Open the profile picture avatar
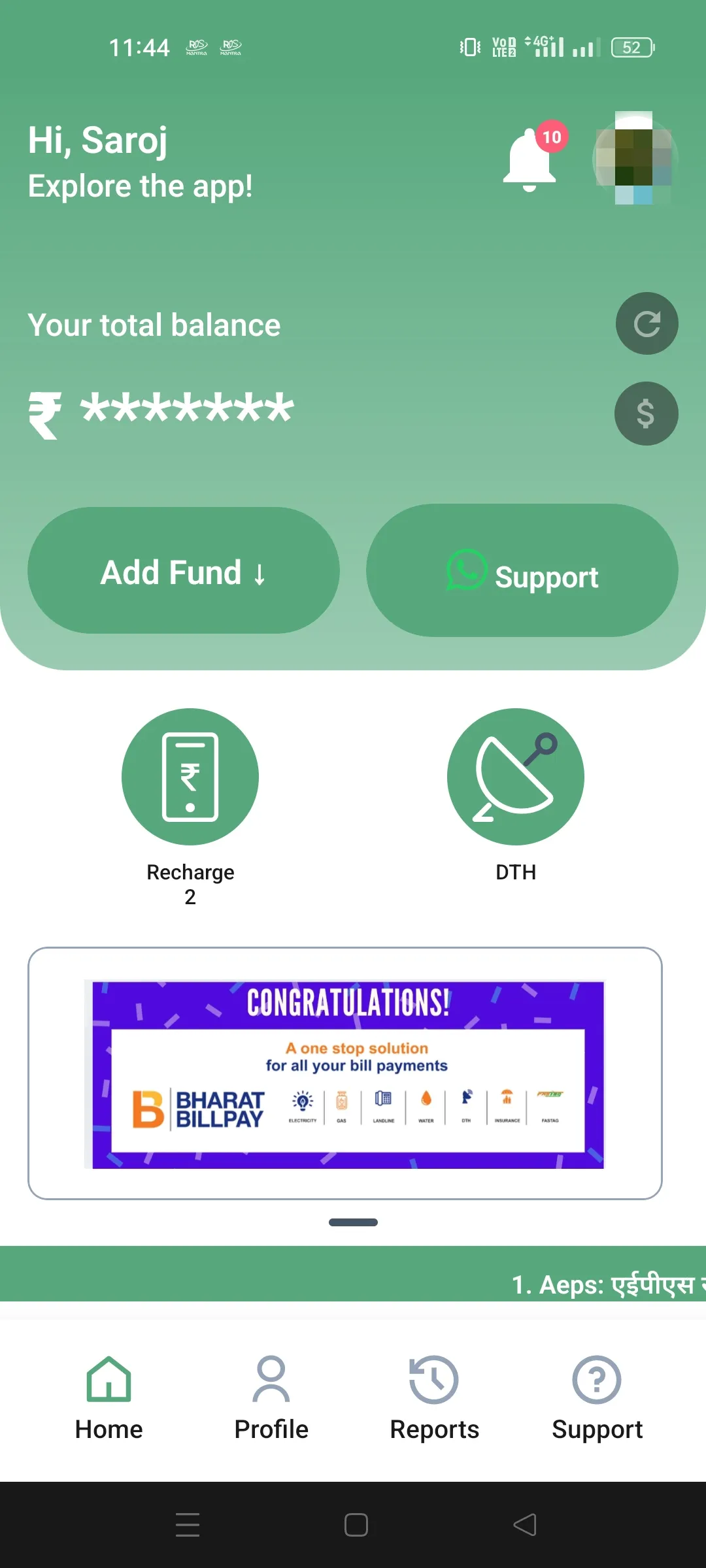 [x=634, y=158]
